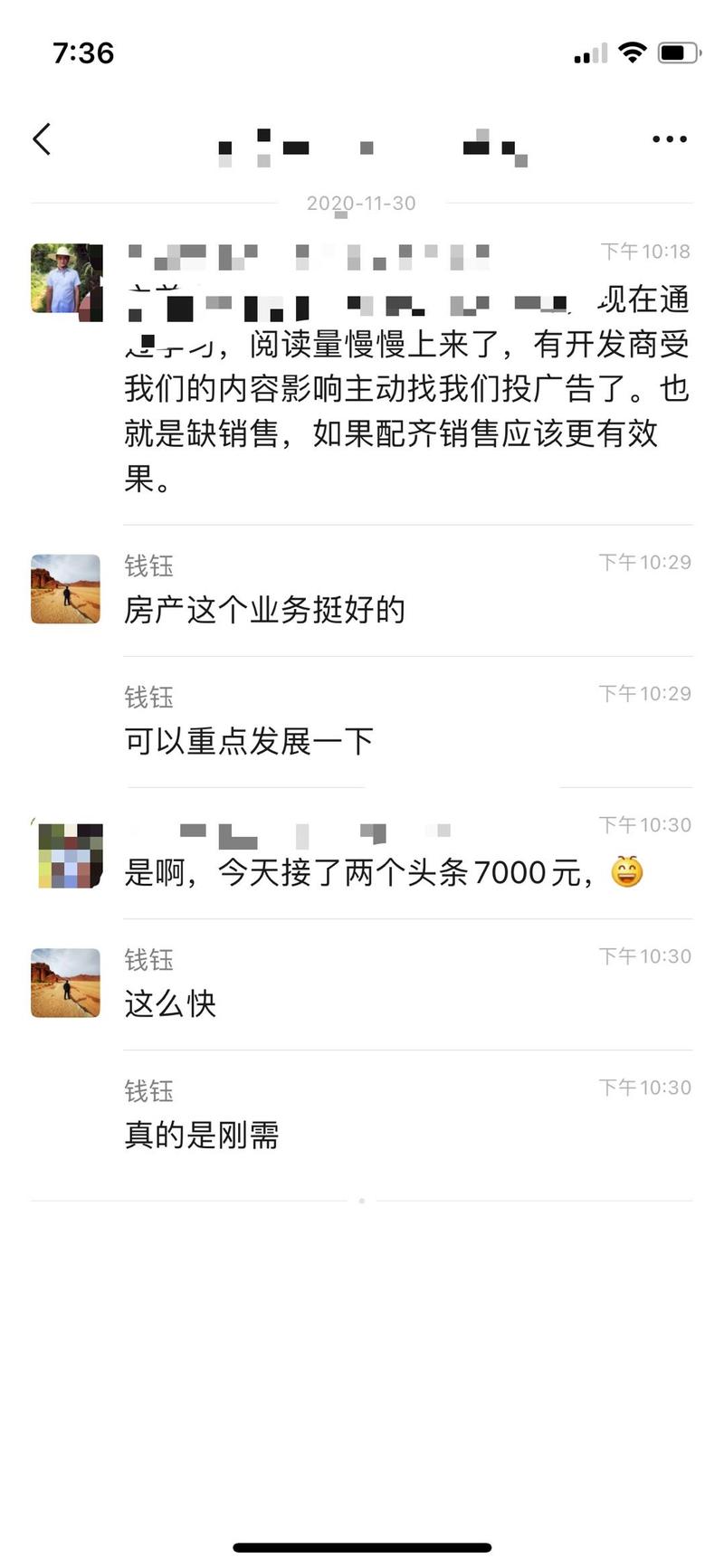Tap the message mentioning 7000元

(x=380, y=873)
